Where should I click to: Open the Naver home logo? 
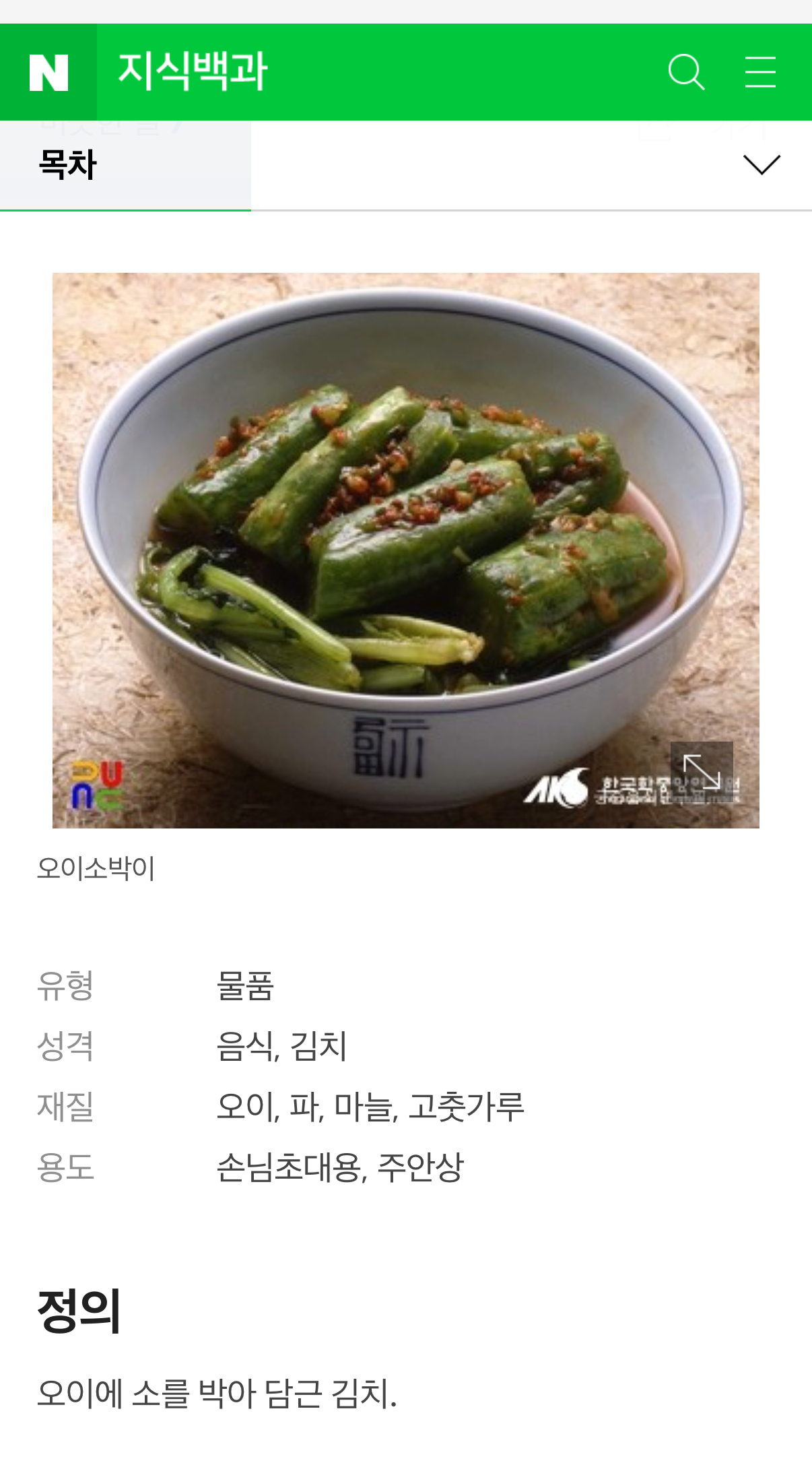pos(48,72)
